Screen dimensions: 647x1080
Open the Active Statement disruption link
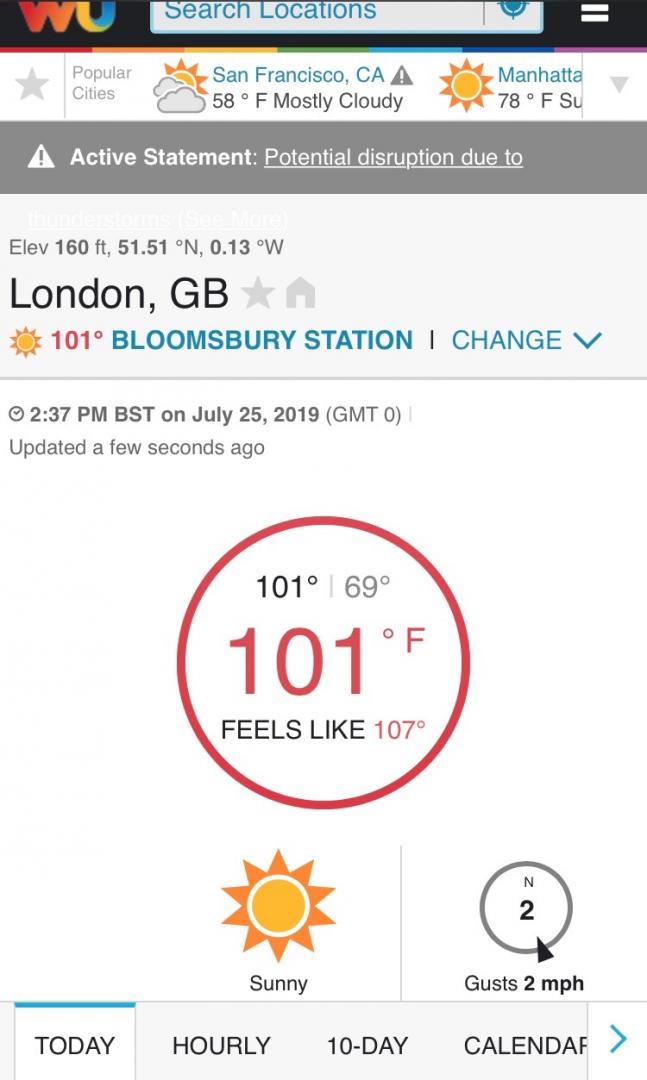[393, 157]
